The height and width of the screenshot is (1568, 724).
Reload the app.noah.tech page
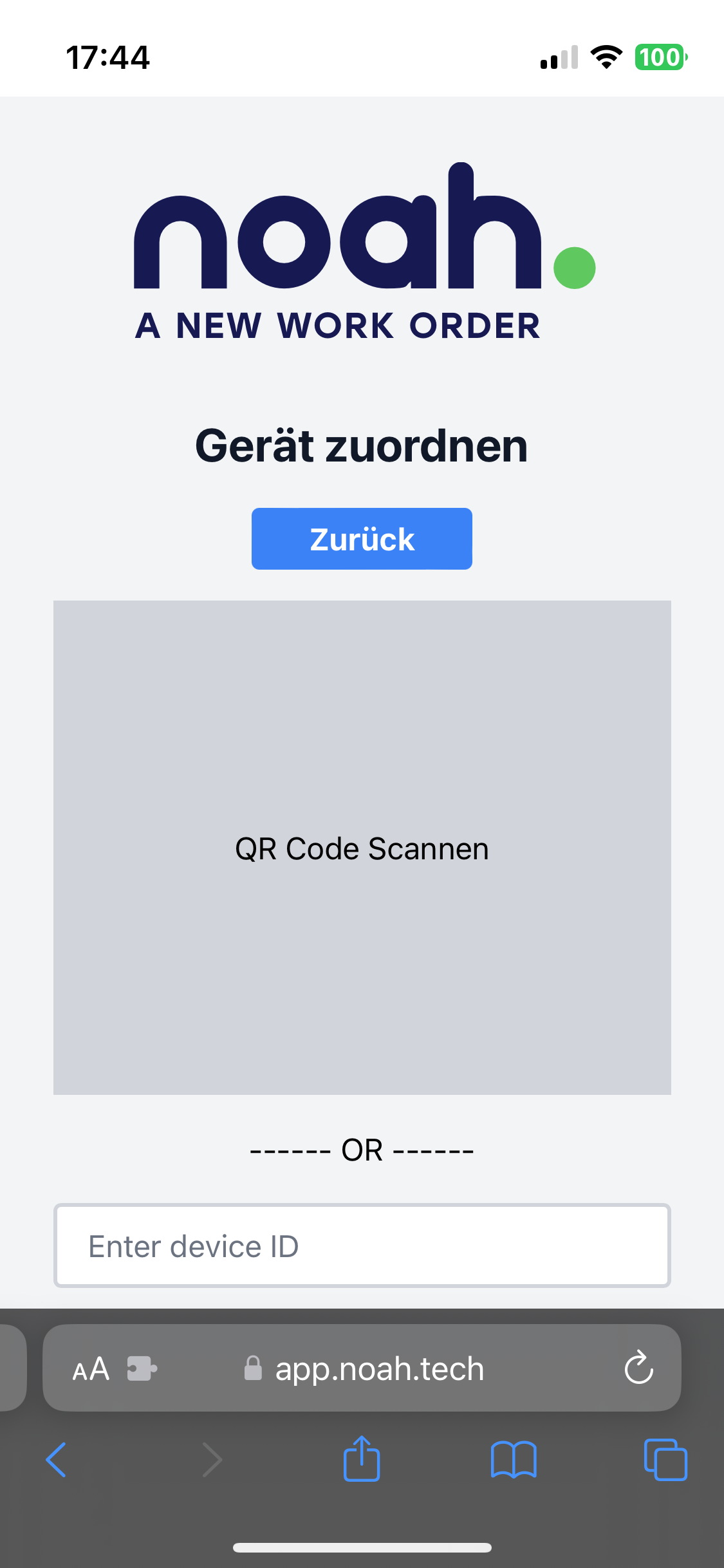pos(639,1368)
